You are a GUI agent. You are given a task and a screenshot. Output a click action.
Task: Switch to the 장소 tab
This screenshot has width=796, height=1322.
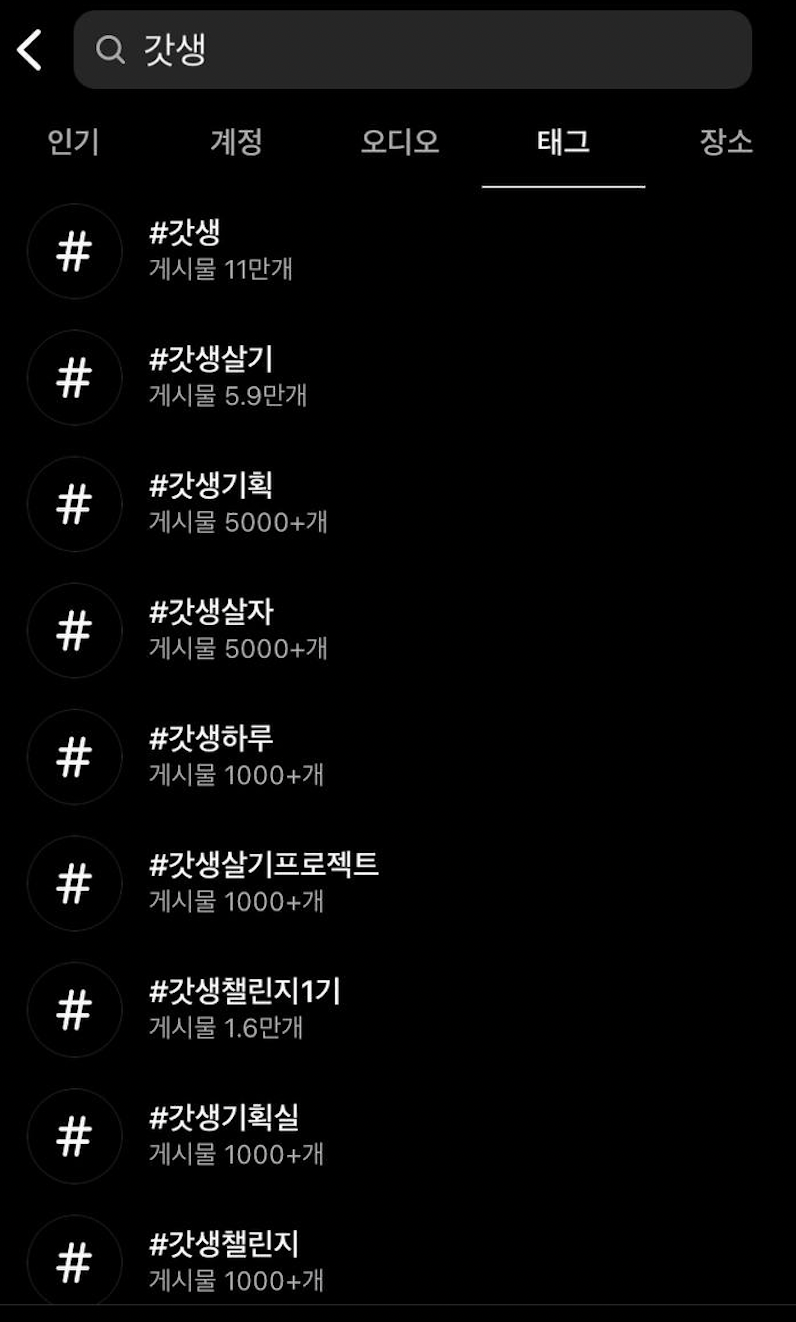[726, 142]
